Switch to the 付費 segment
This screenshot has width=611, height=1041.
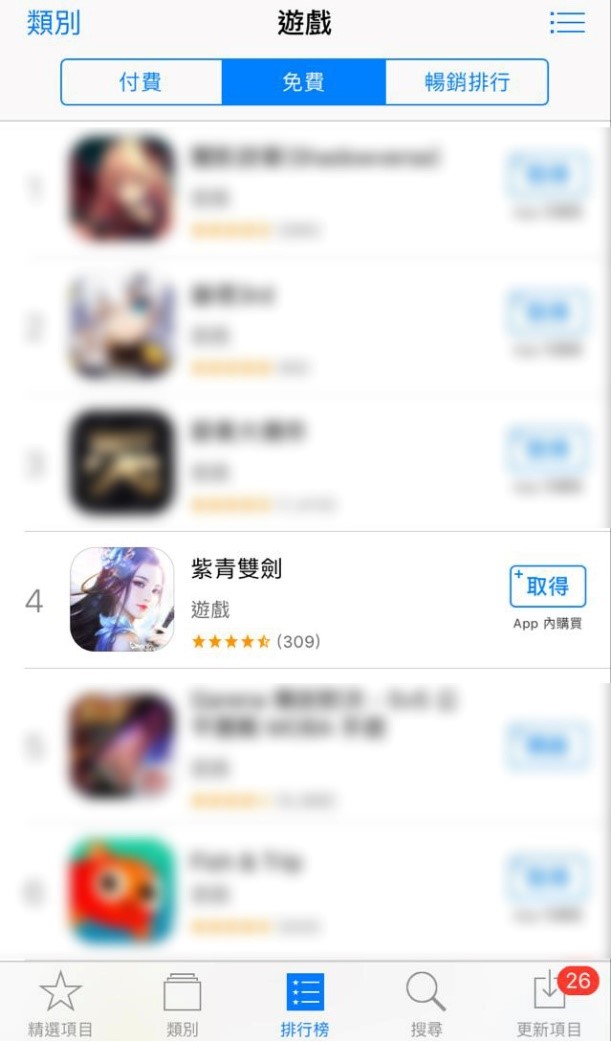pos(141,82)
